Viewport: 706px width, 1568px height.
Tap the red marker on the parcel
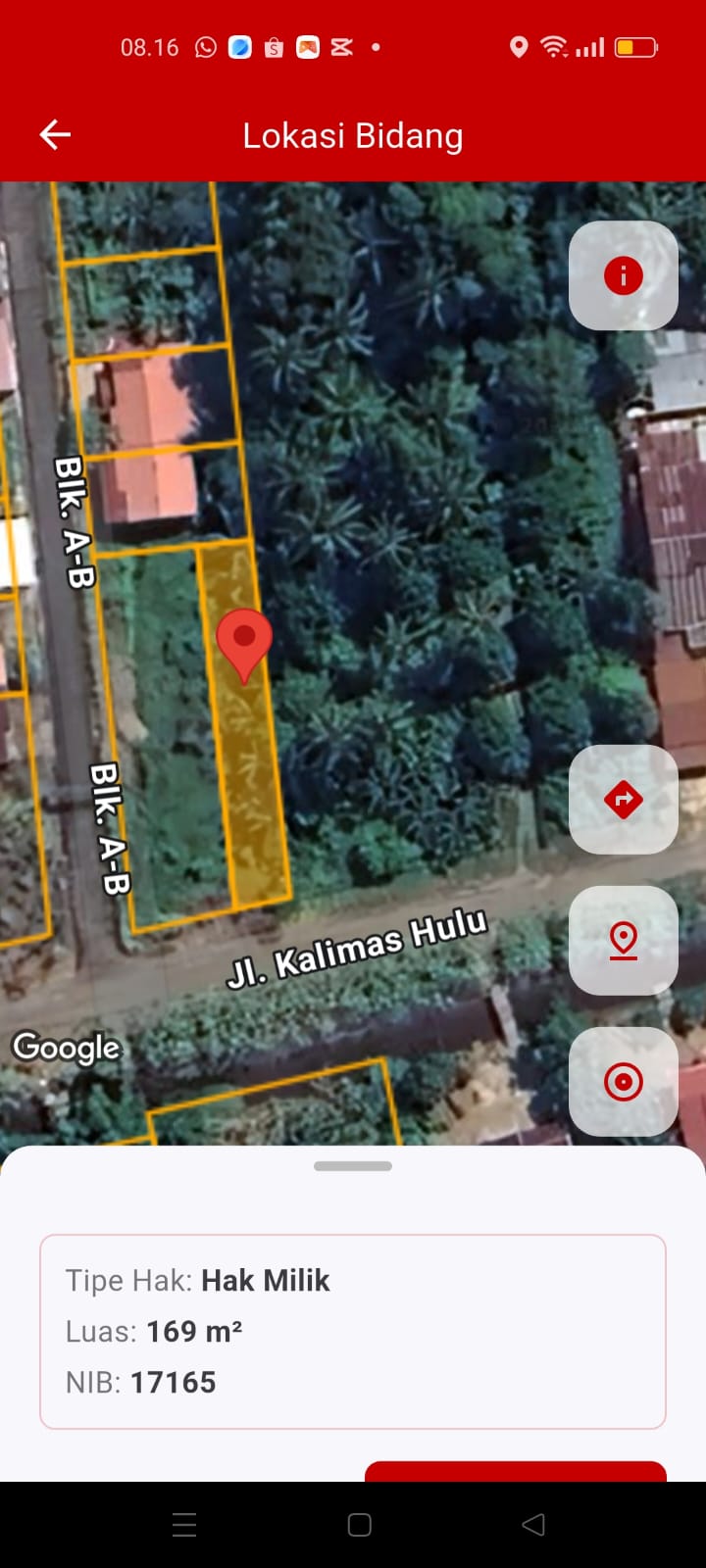(x=244, y=641)
